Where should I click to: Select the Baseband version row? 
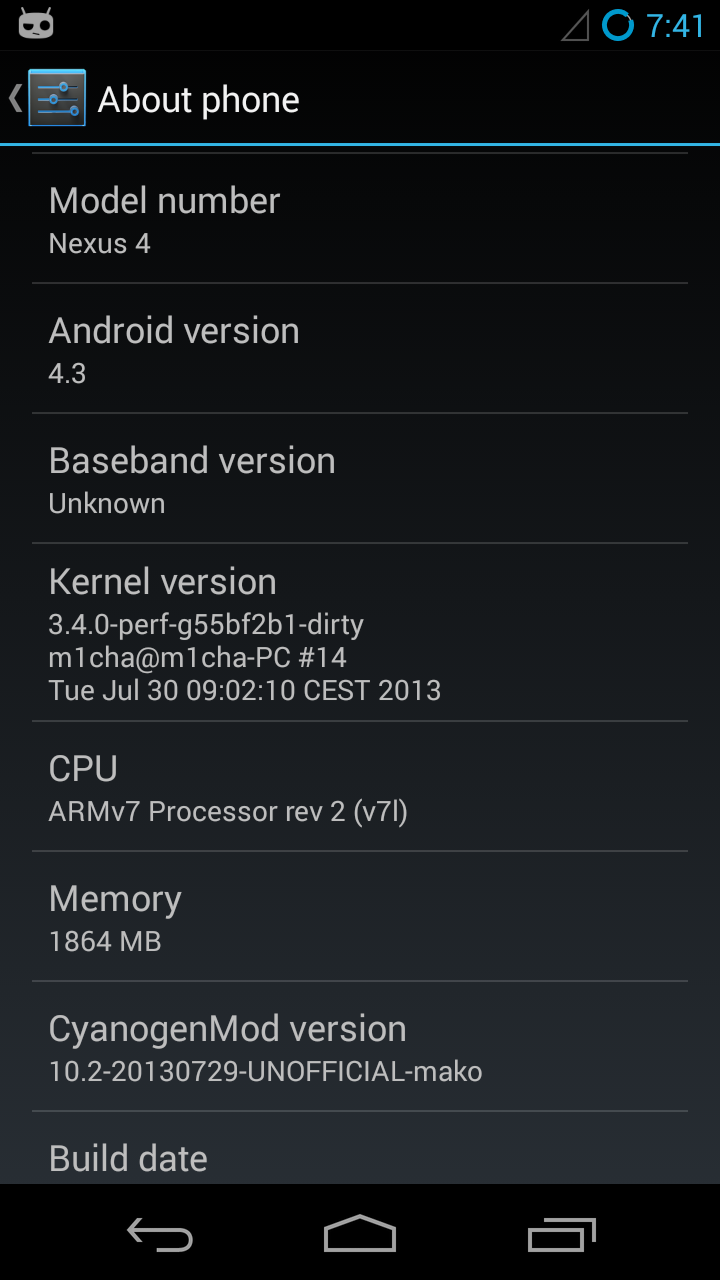[360, 479]
